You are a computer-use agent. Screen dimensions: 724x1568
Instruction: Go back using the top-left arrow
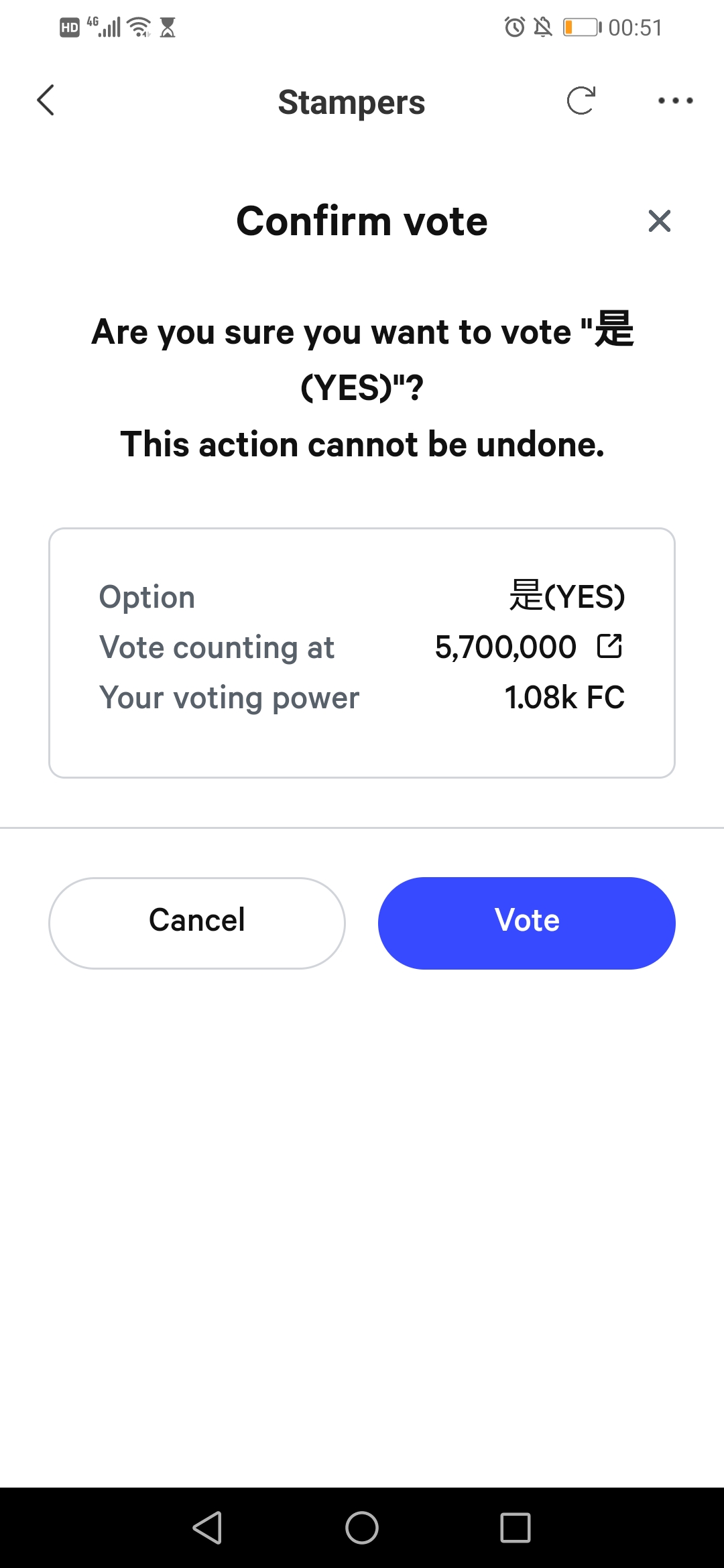46,101
